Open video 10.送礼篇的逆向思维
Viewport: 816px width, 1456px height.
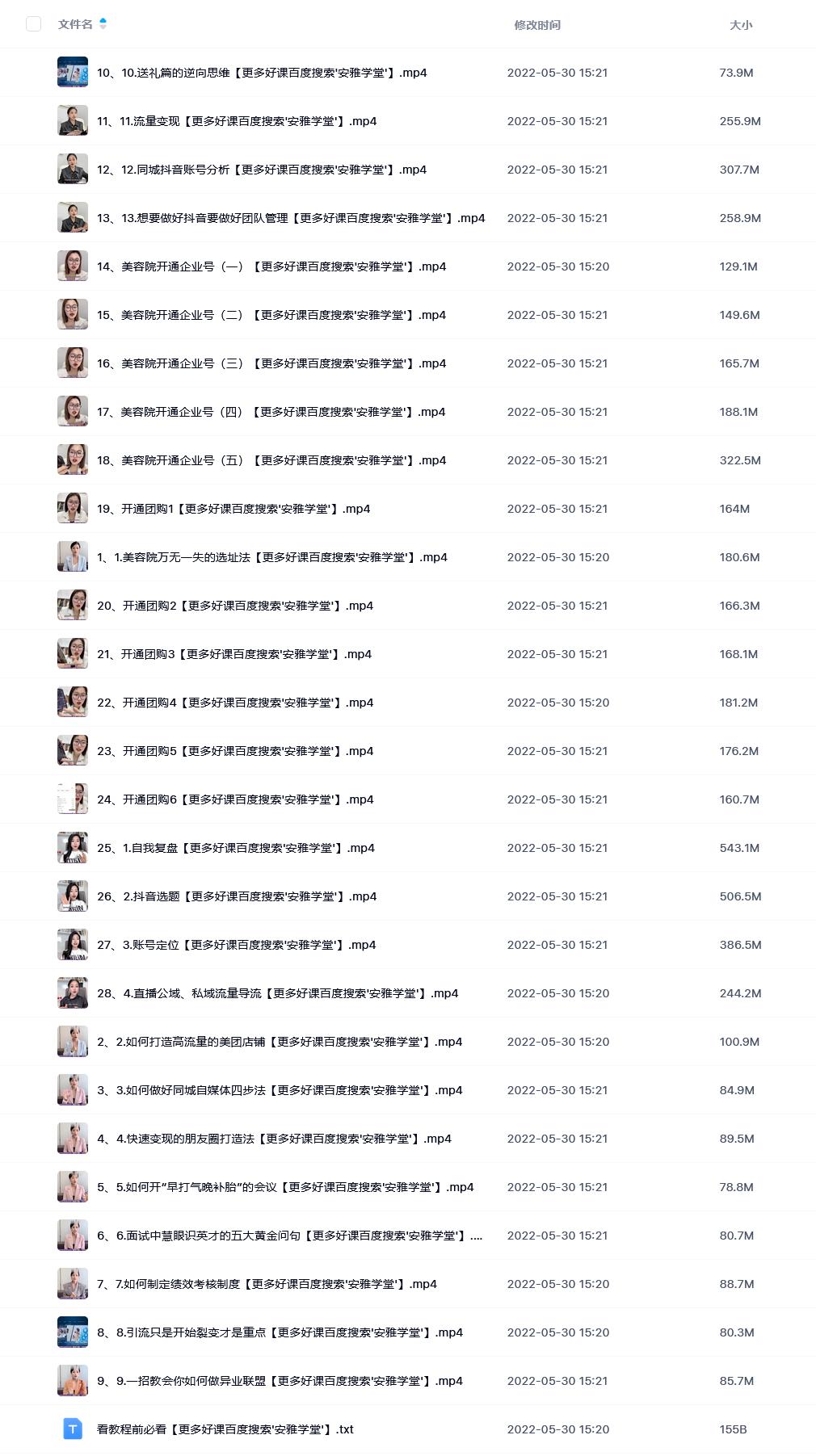pyautogui.click(x=262, y=73)
